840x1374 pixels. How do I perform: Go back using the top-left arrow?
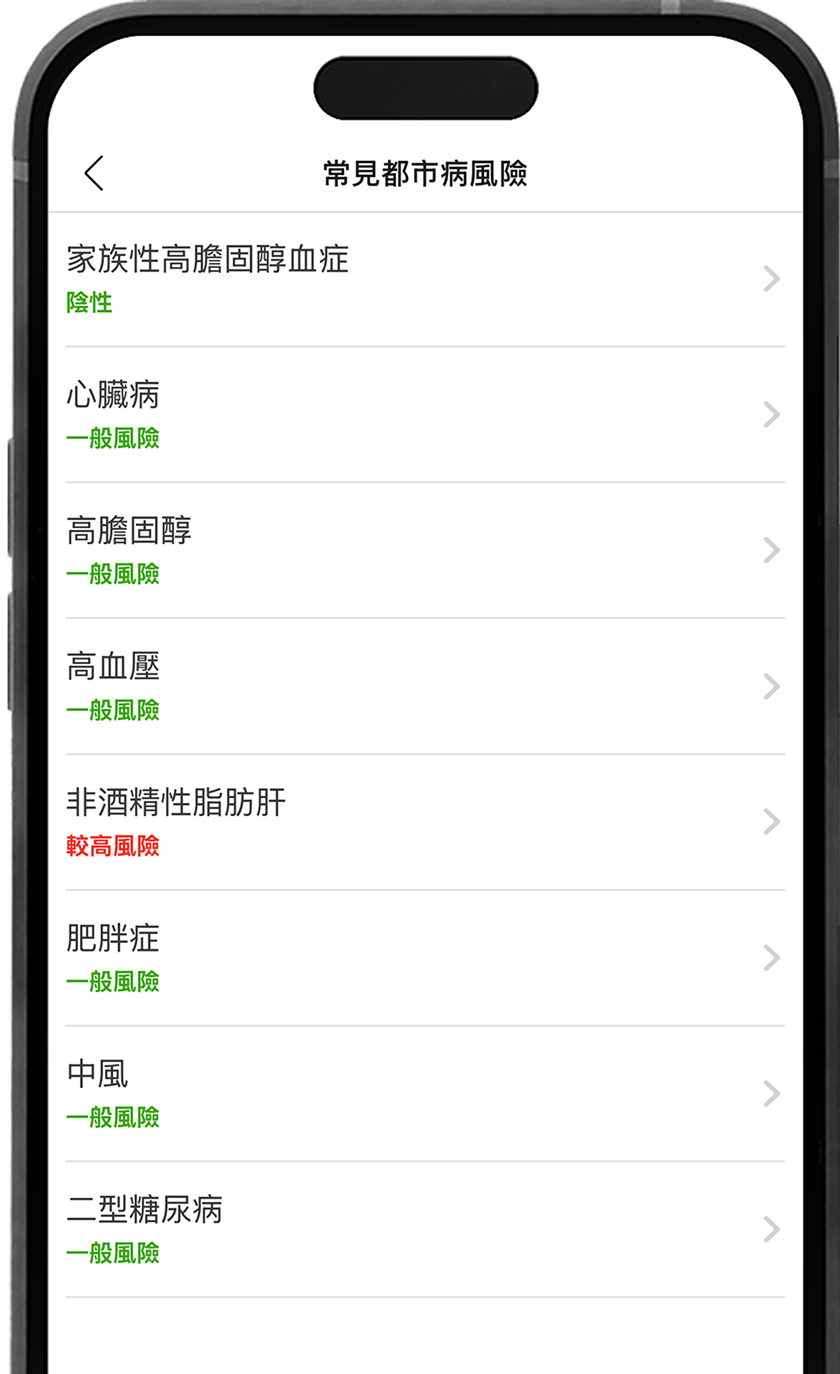pos(94,173)
